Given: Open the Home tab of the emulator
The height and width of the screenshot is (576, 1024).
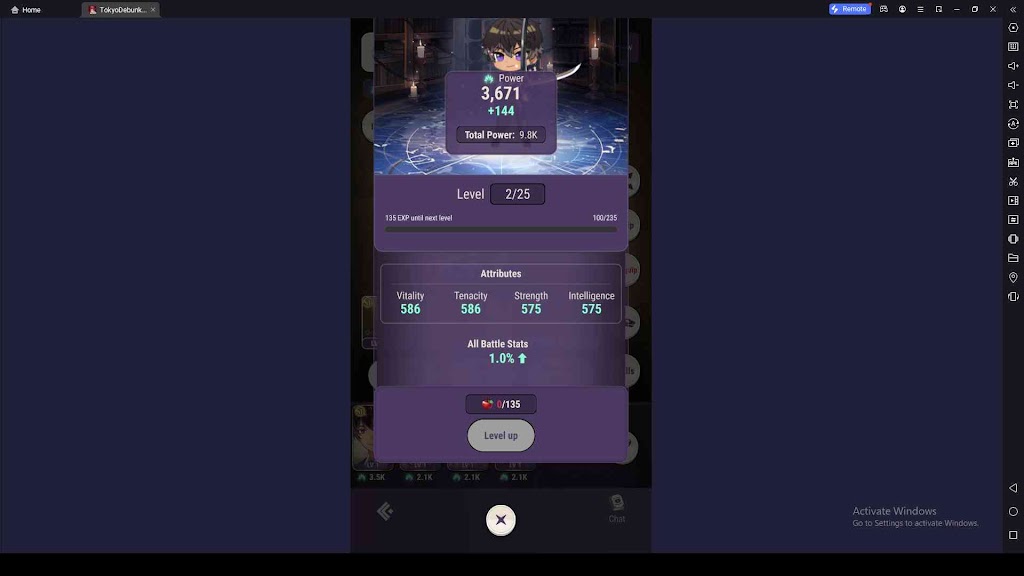Looking at the screenshot, I should click(26, 9).
